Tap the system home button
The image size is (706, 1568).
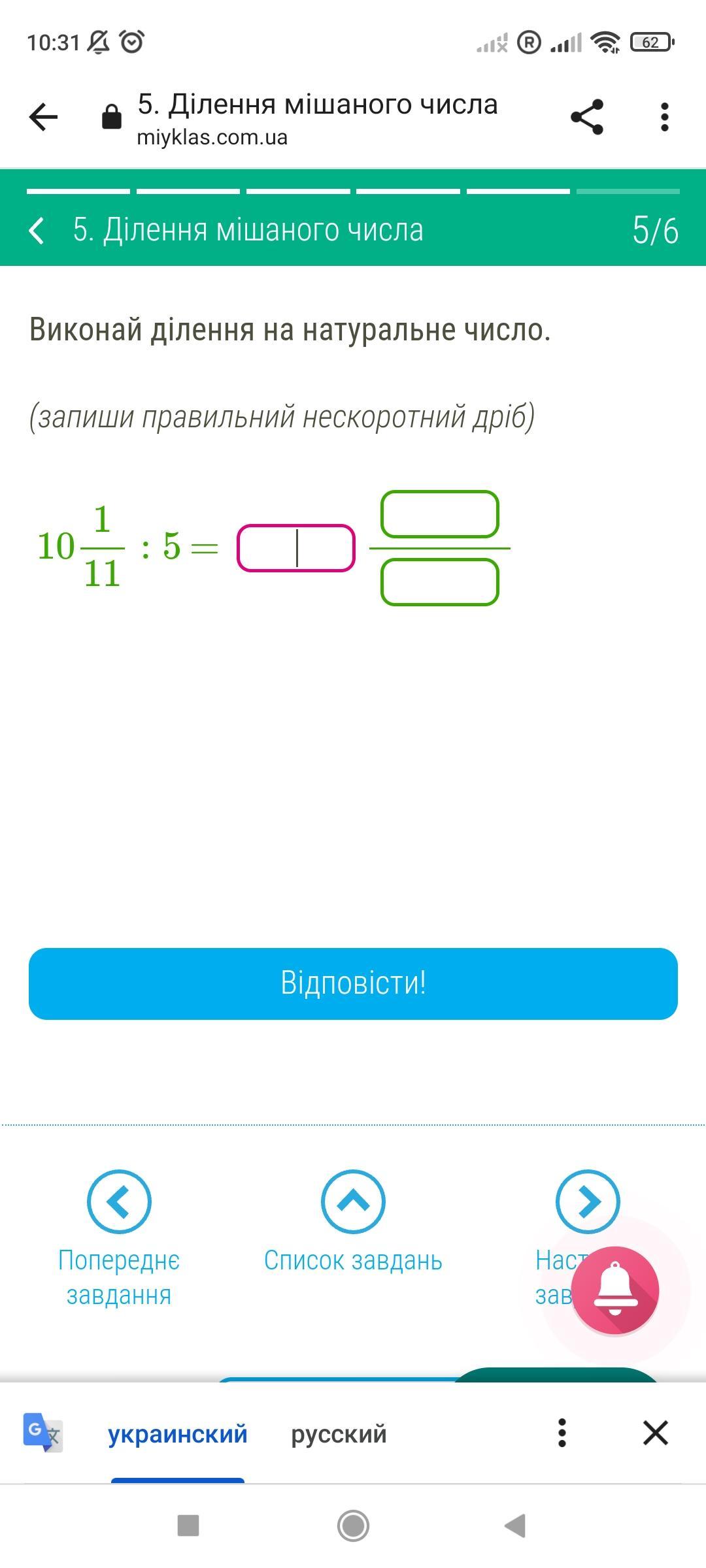click(353, 1526)
